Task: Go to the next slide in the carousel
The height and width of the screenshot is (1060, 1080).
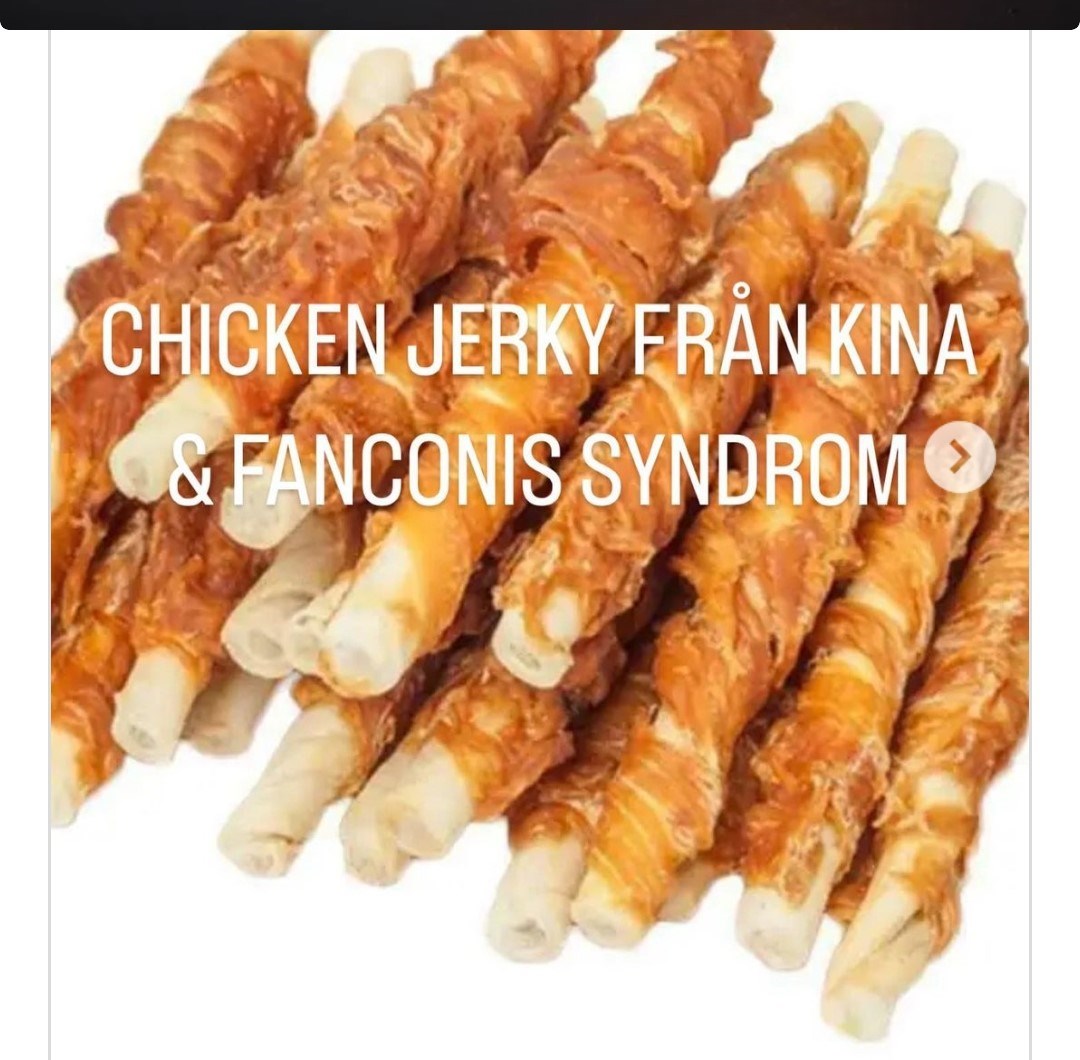Action: pyautogui.click(x=959, y=458)
